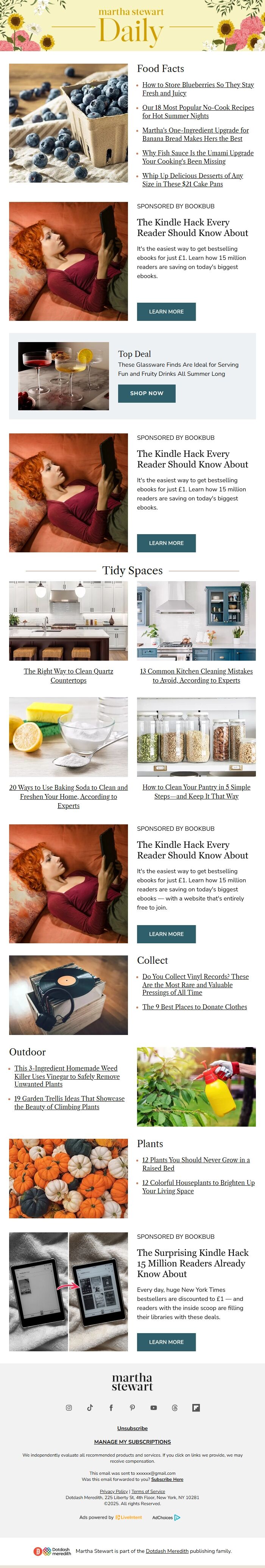Tap Shop Now in the Top Deal banner
The width and height of the screenshot is (265, 1568).
(147, 393)
